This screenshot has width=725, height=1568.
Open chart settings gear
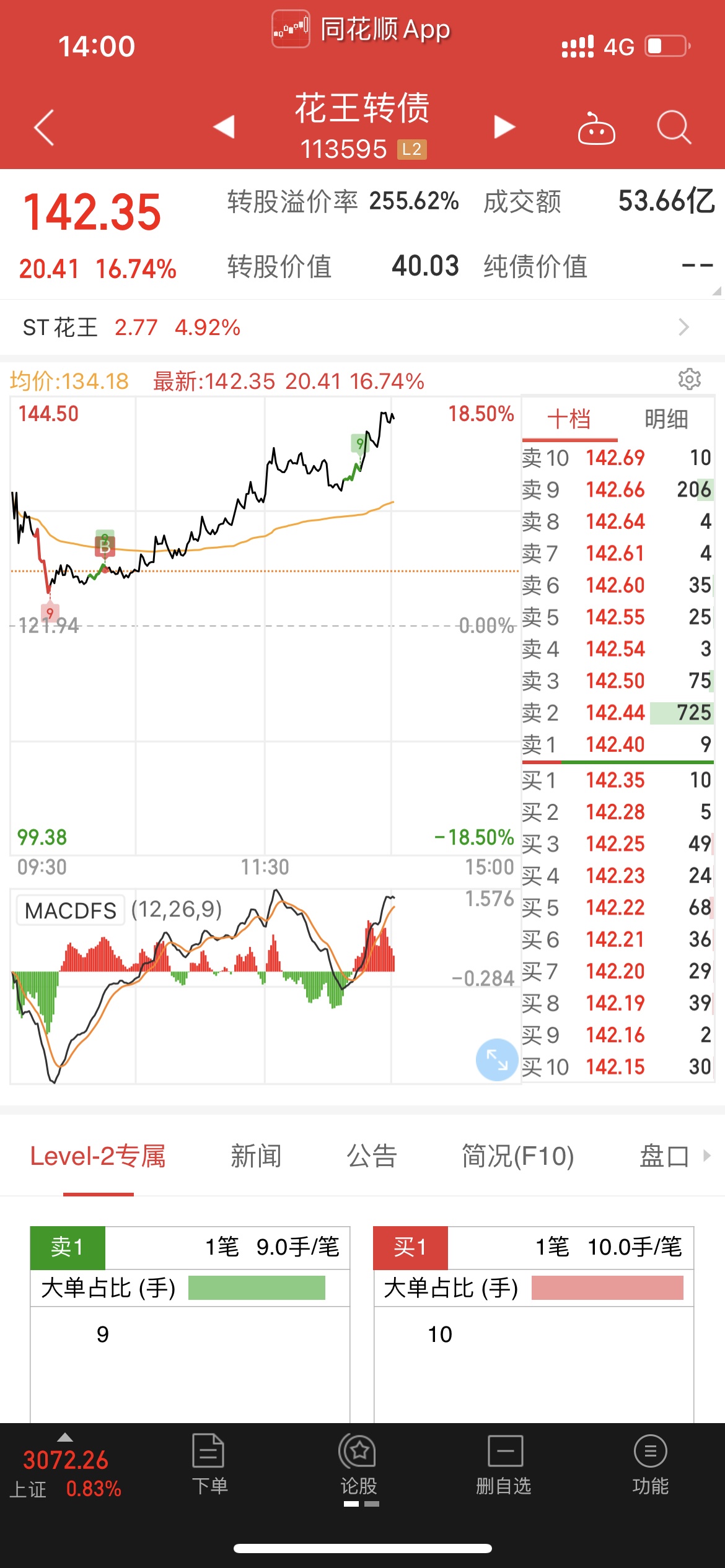click(x=689, y=379)
